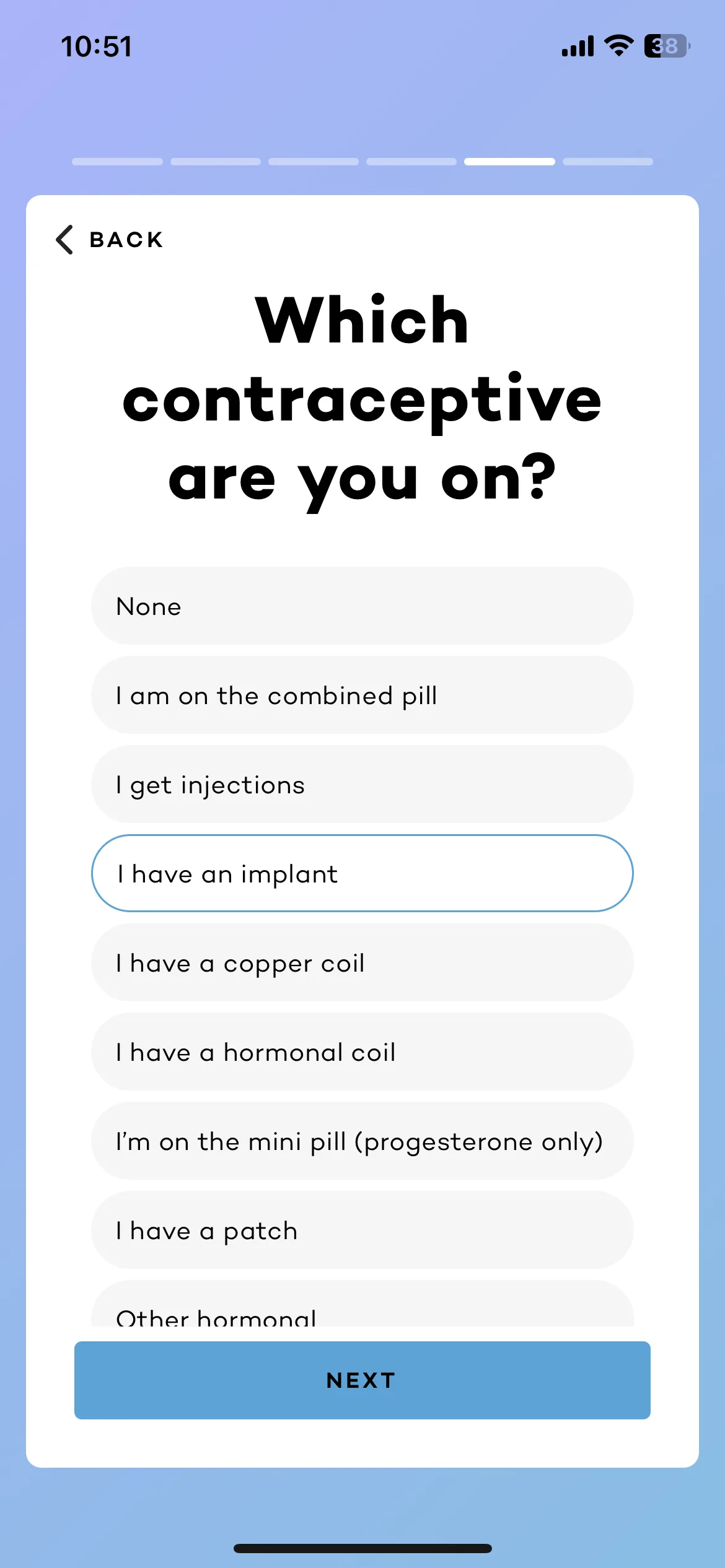
Task: Tap the I have an implant option
Action: point(362,873)
